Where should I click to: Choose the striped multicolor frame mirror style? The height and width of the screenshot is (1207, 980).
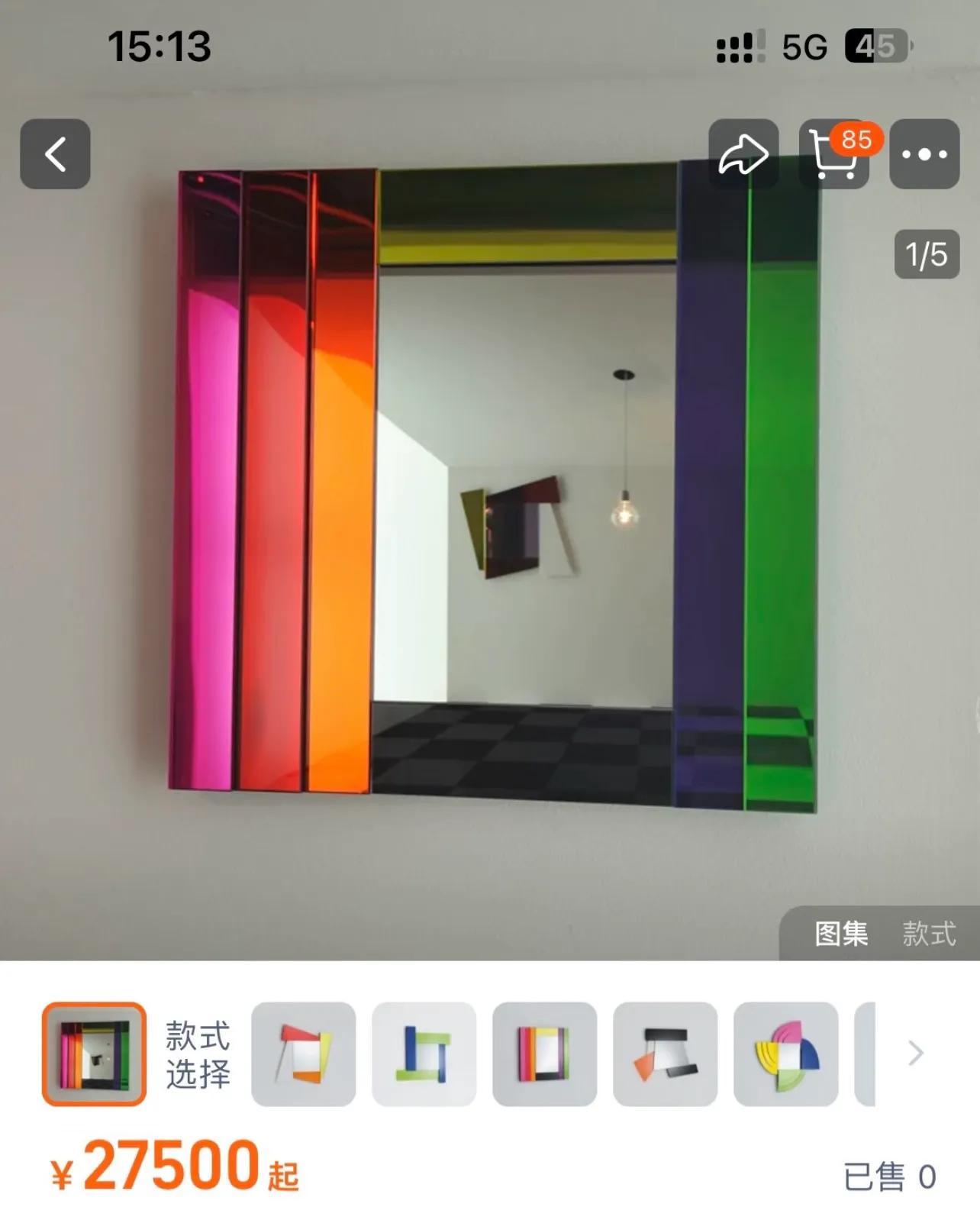(x=544, y=1054)
